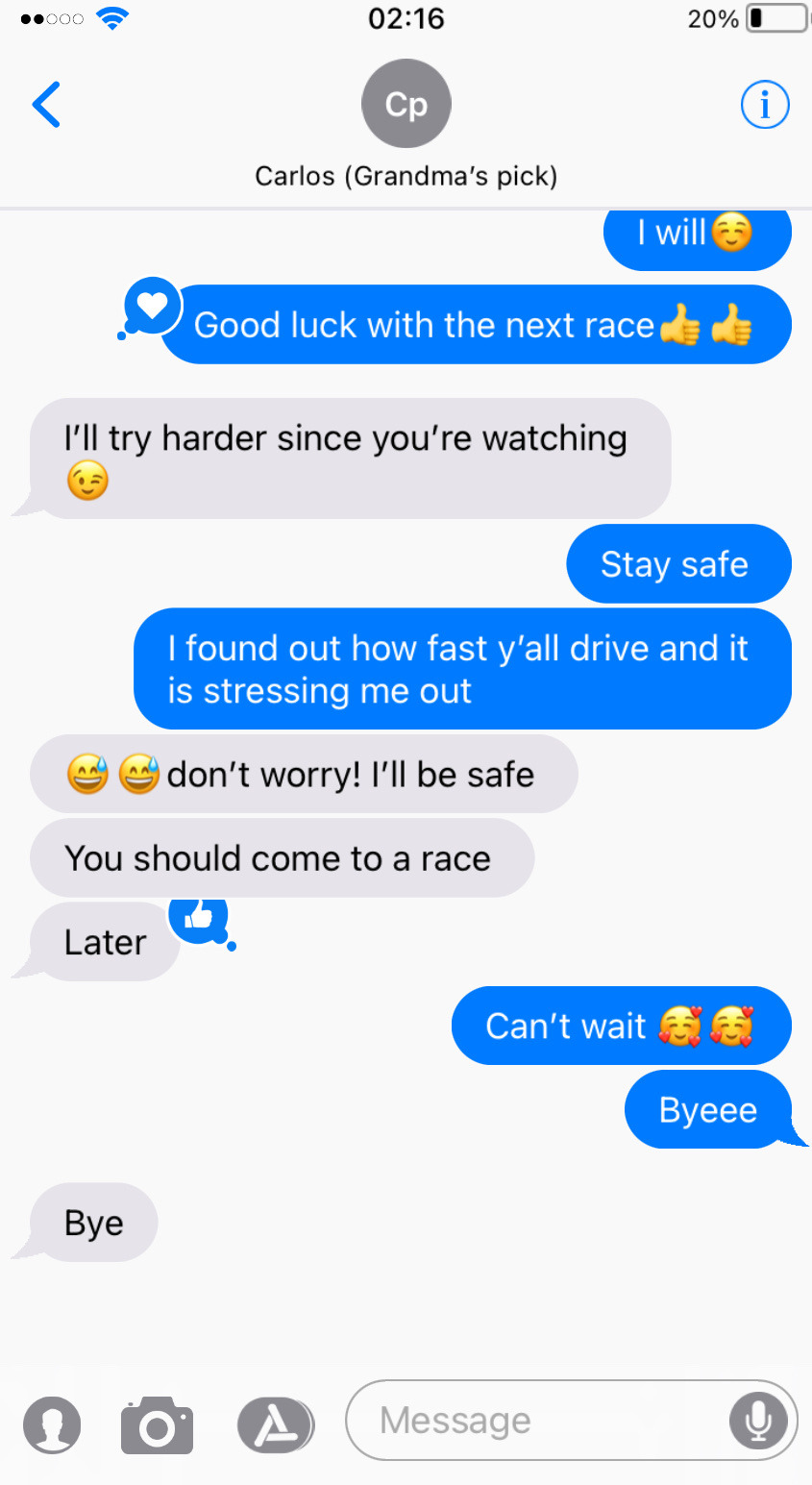Record an audio message with microphone
812x1485 pixels.
758,1420
